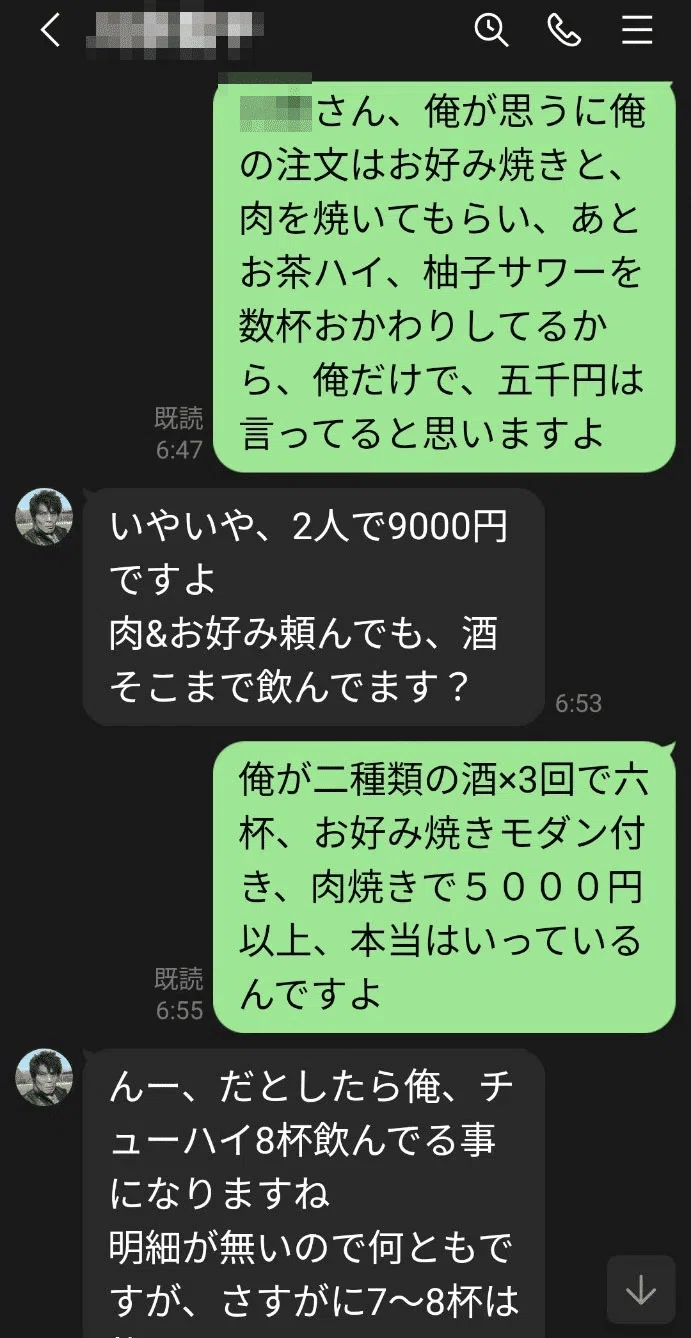
Task: Open the avatar beside the チューハイ8杯 message
Action: tap(44, 1077)
